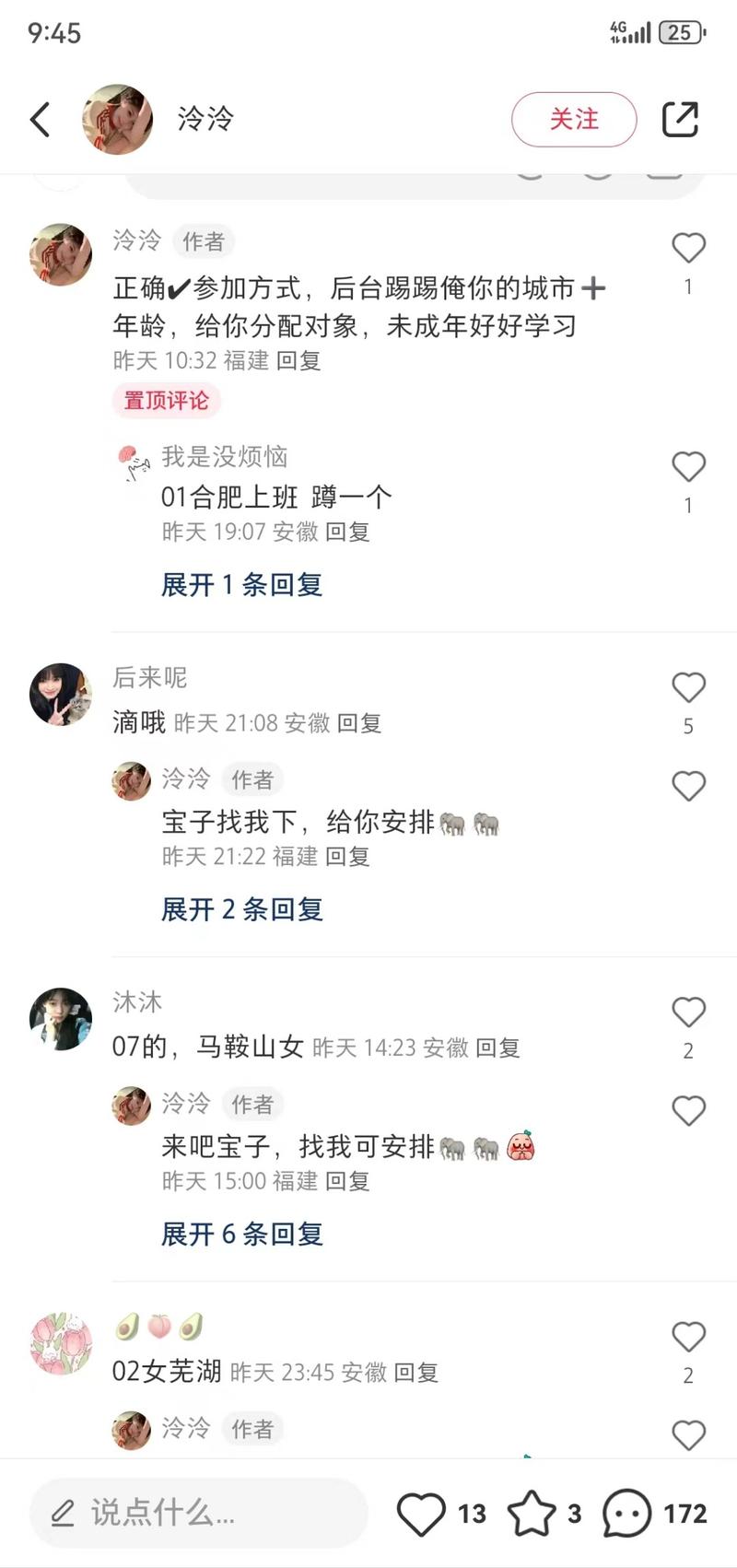Image resolution: width=737 pixels, height=1568 pixels.
Task: Tap the 说点什么 comment input
Action: 198,1513
